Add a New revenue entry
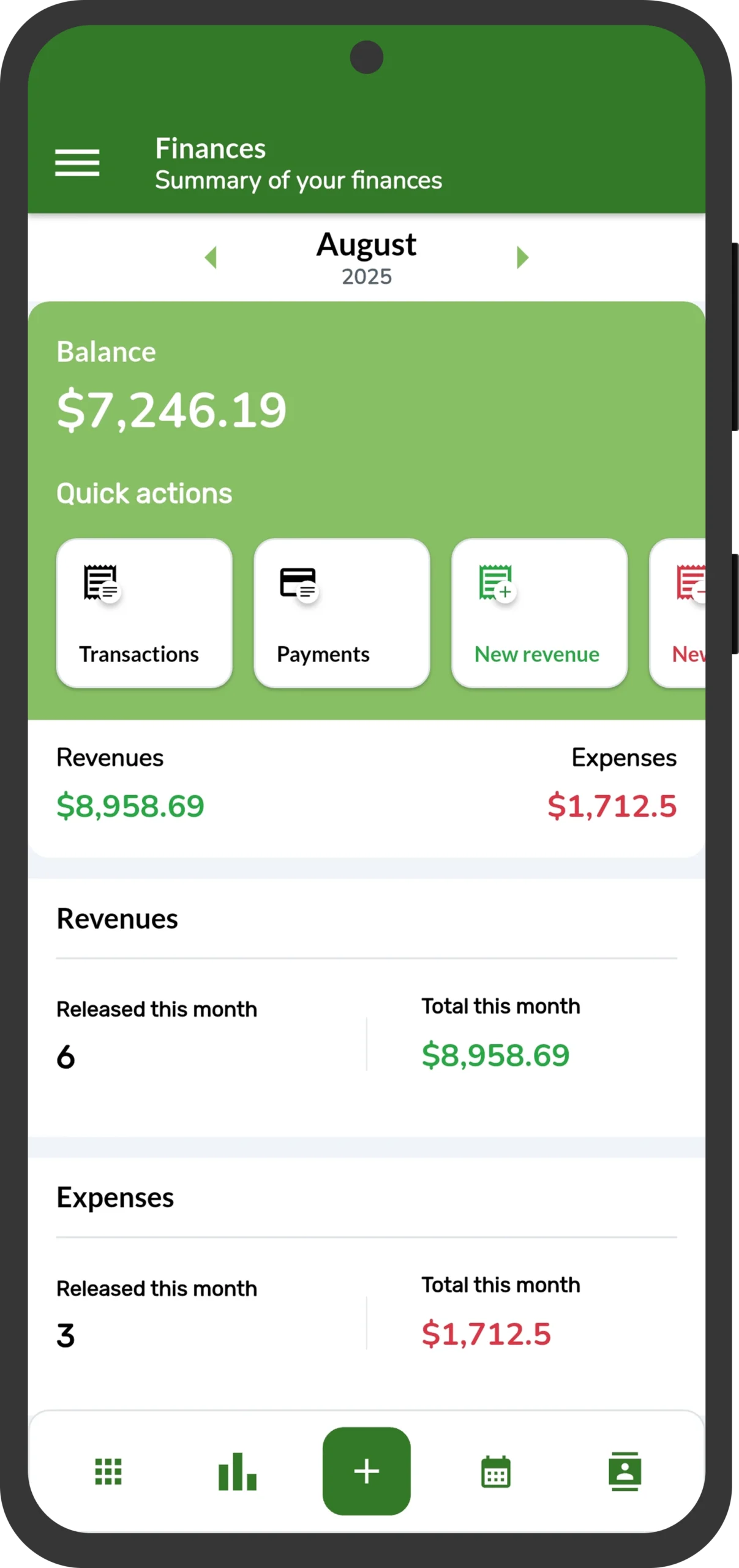Screen dimensions: 739x1568 539,612
